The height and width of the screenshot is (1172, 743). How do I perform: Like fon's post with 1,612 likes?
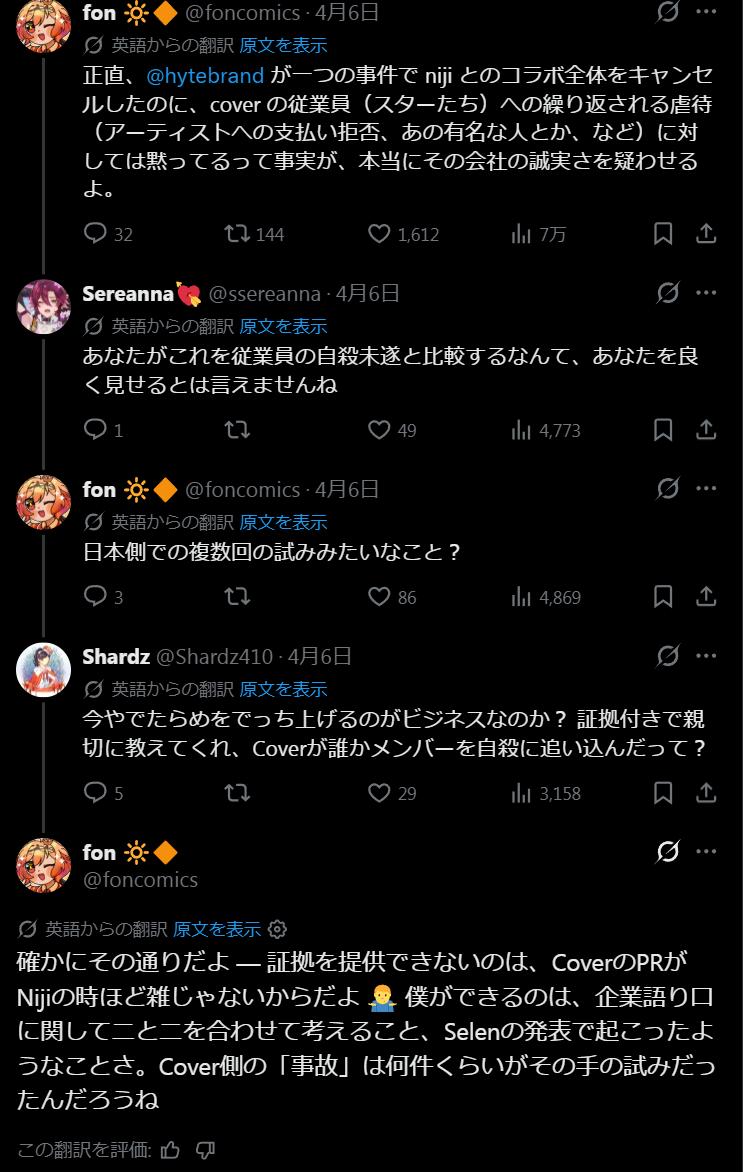click(x=379, y=234)
